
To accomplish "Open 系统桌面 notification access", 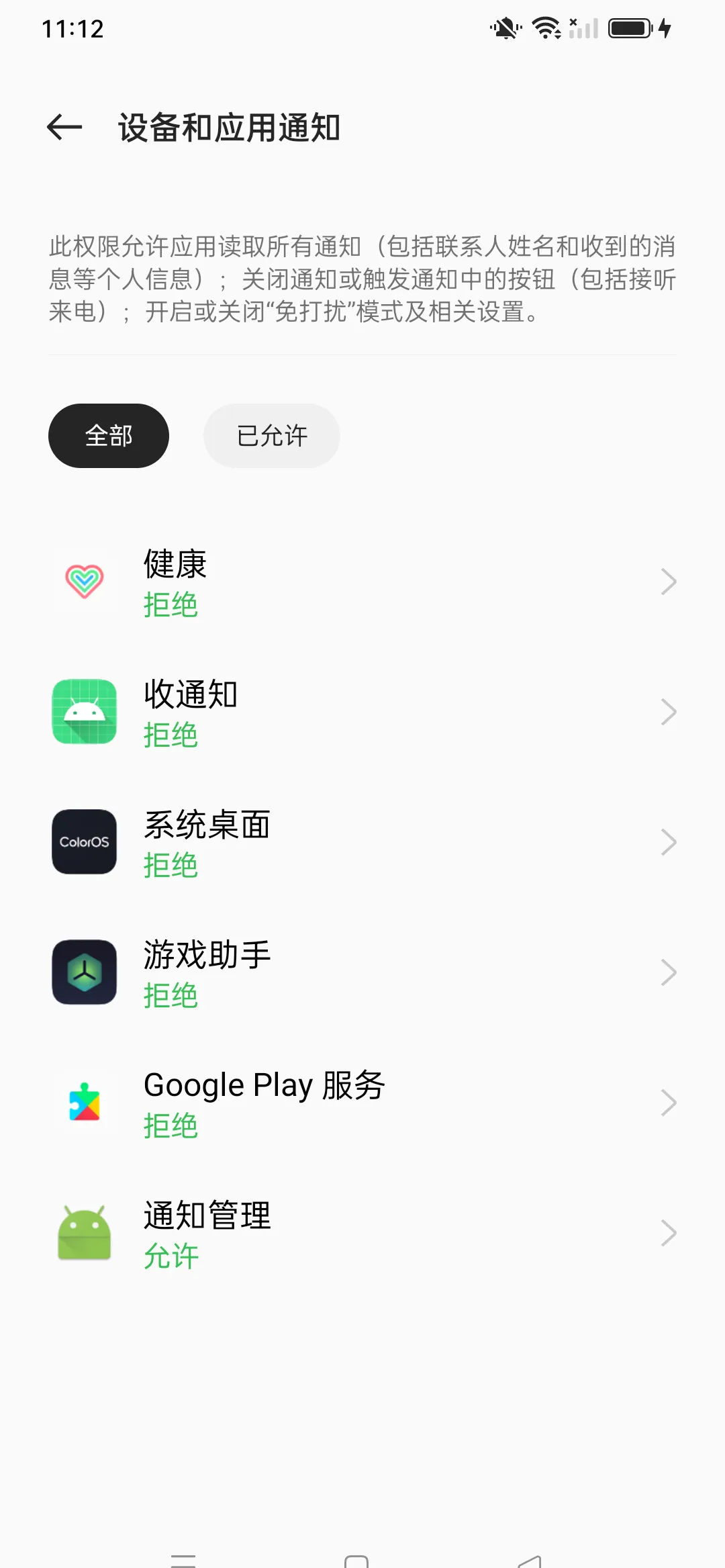I will pos(362,842).
